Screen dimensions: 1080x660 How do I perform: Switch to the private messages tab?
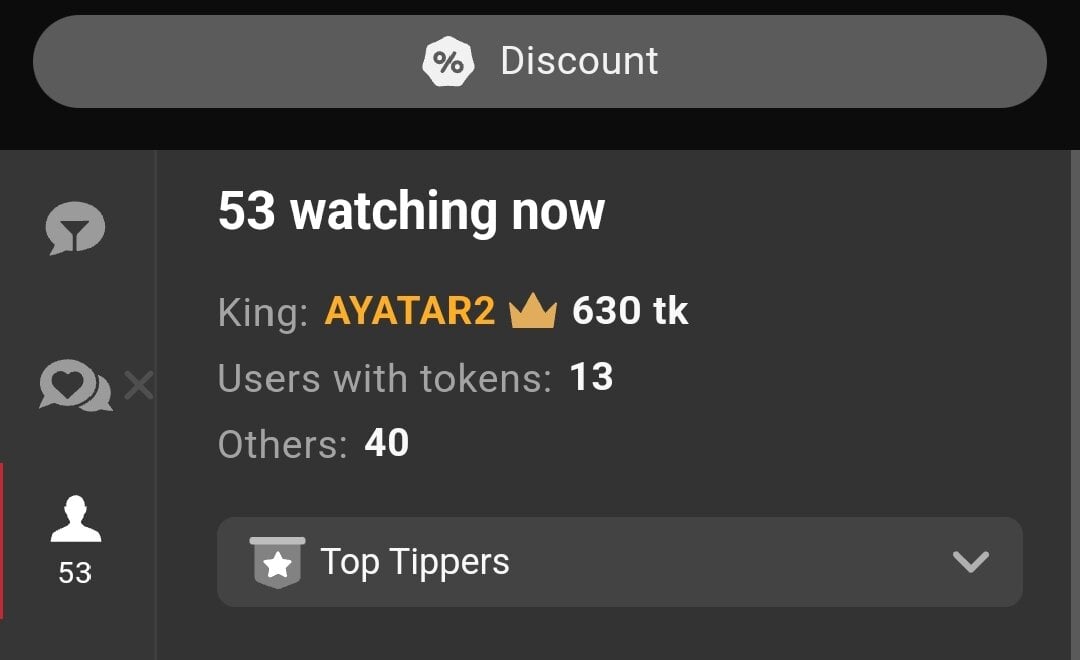(x=75, y=385)
